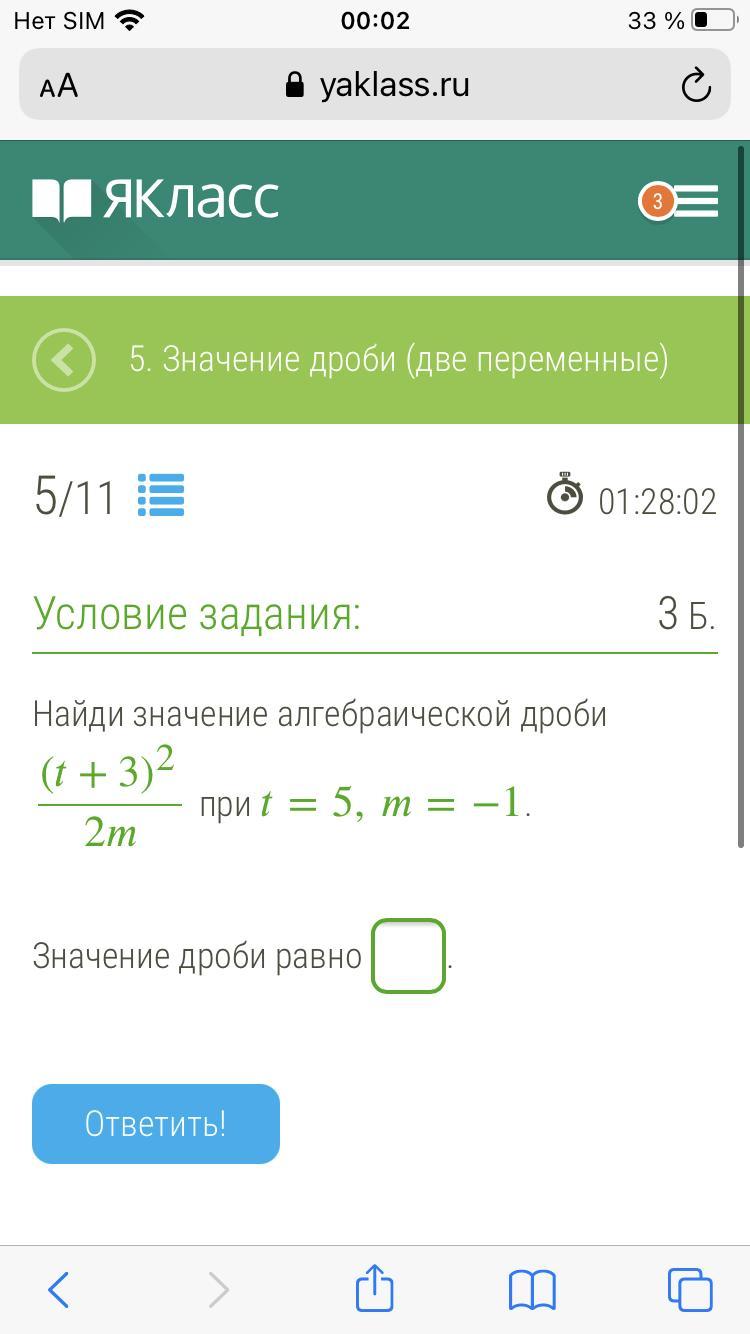The width and height of the screenshot is (750, 1334).
Task: Open the ЯКласс home logo
Action: click(x=155, y=200)
